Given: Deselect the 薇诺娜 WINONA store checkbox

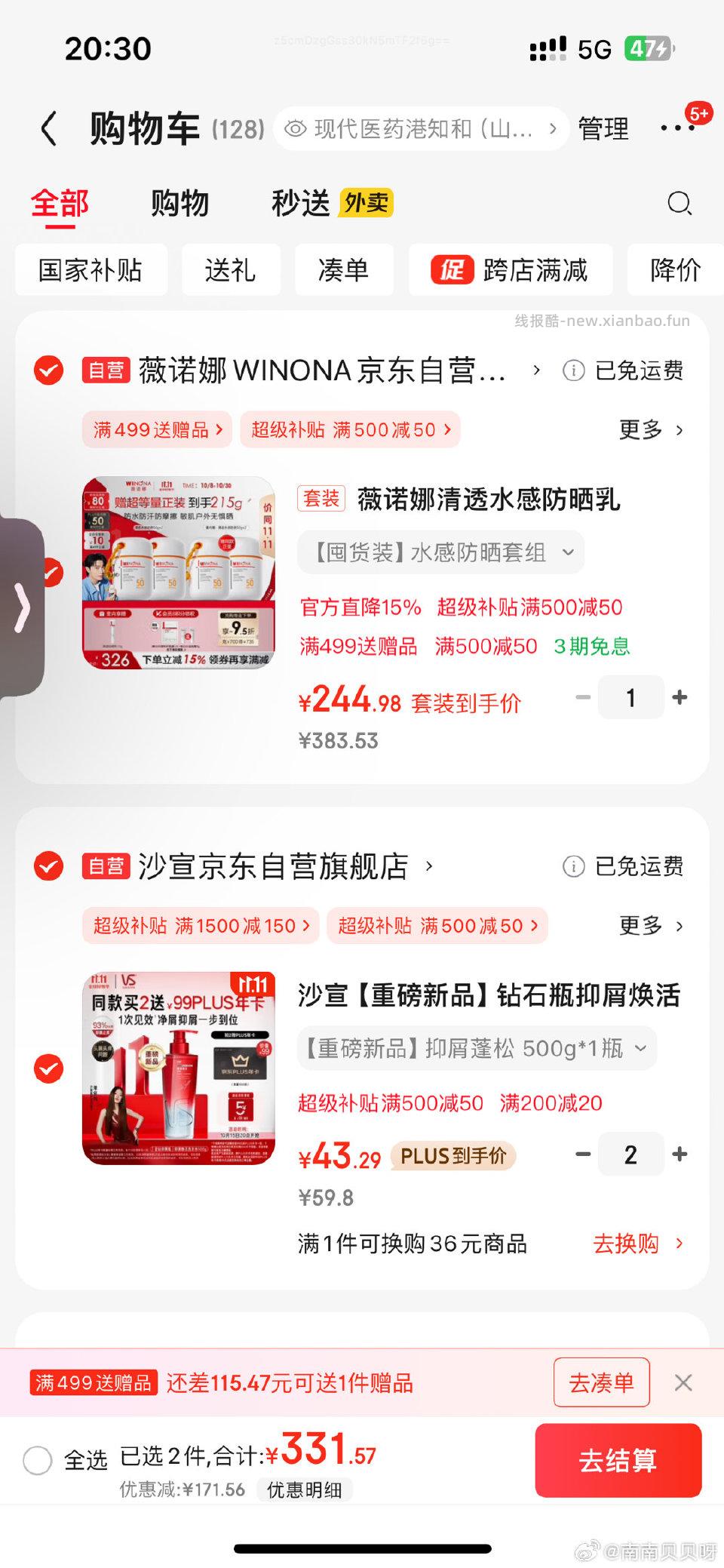Looking at the screenshot, I should click(48, 370).
